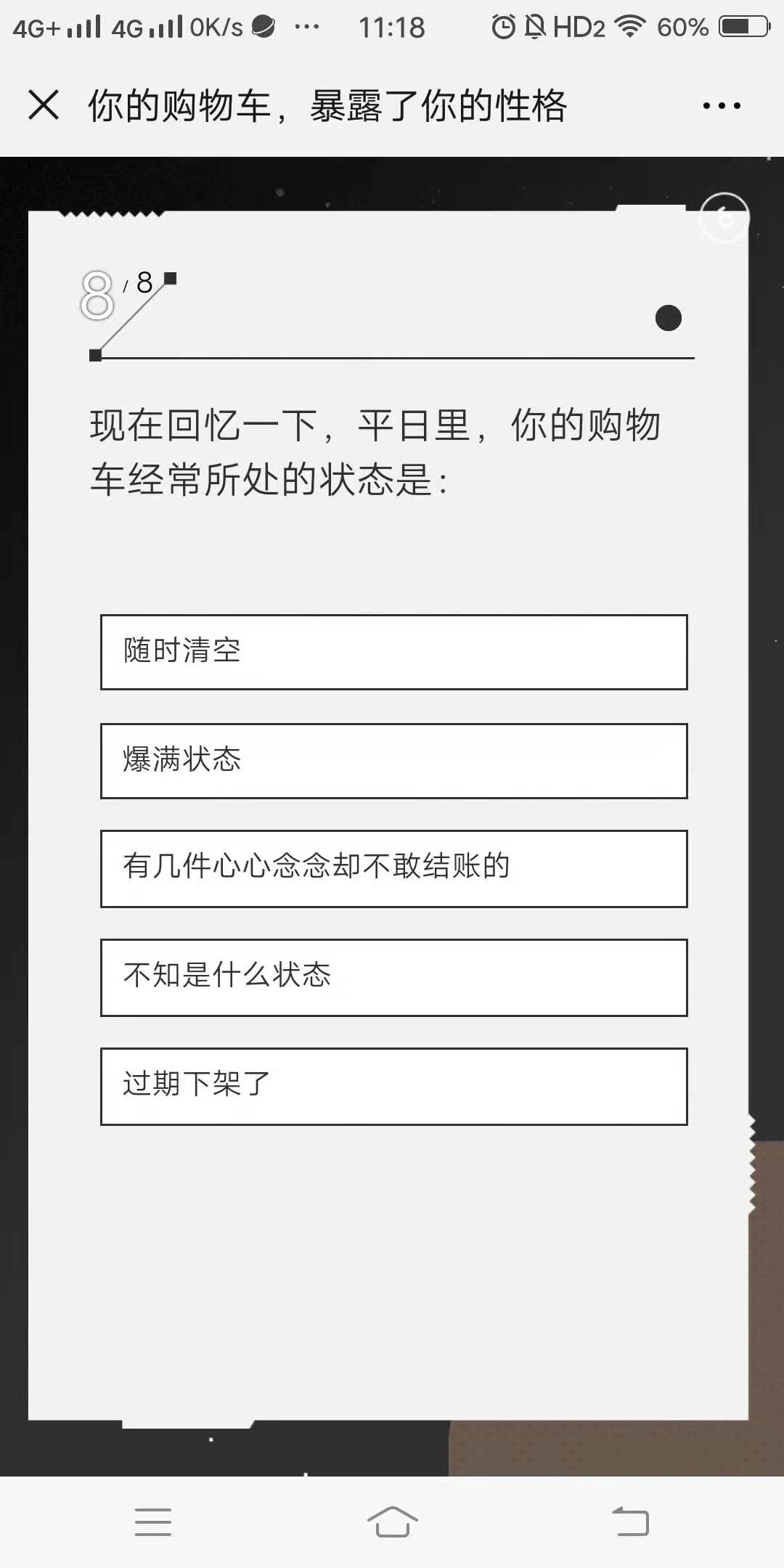This screenshot has width=784, height=1568.
Task: Choose the 过期下架了 option
Action: (x=393, y=1087)
